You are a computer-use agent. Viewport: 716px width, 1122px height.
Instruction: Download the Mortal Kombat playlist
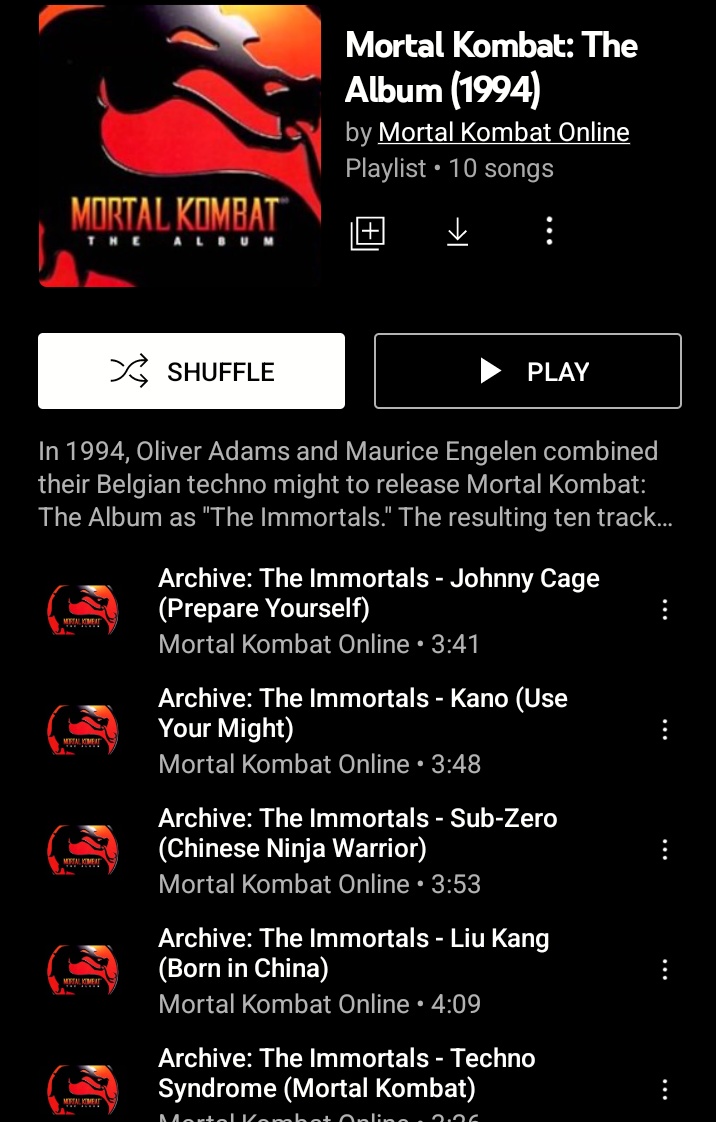click(x=457, y=232)
